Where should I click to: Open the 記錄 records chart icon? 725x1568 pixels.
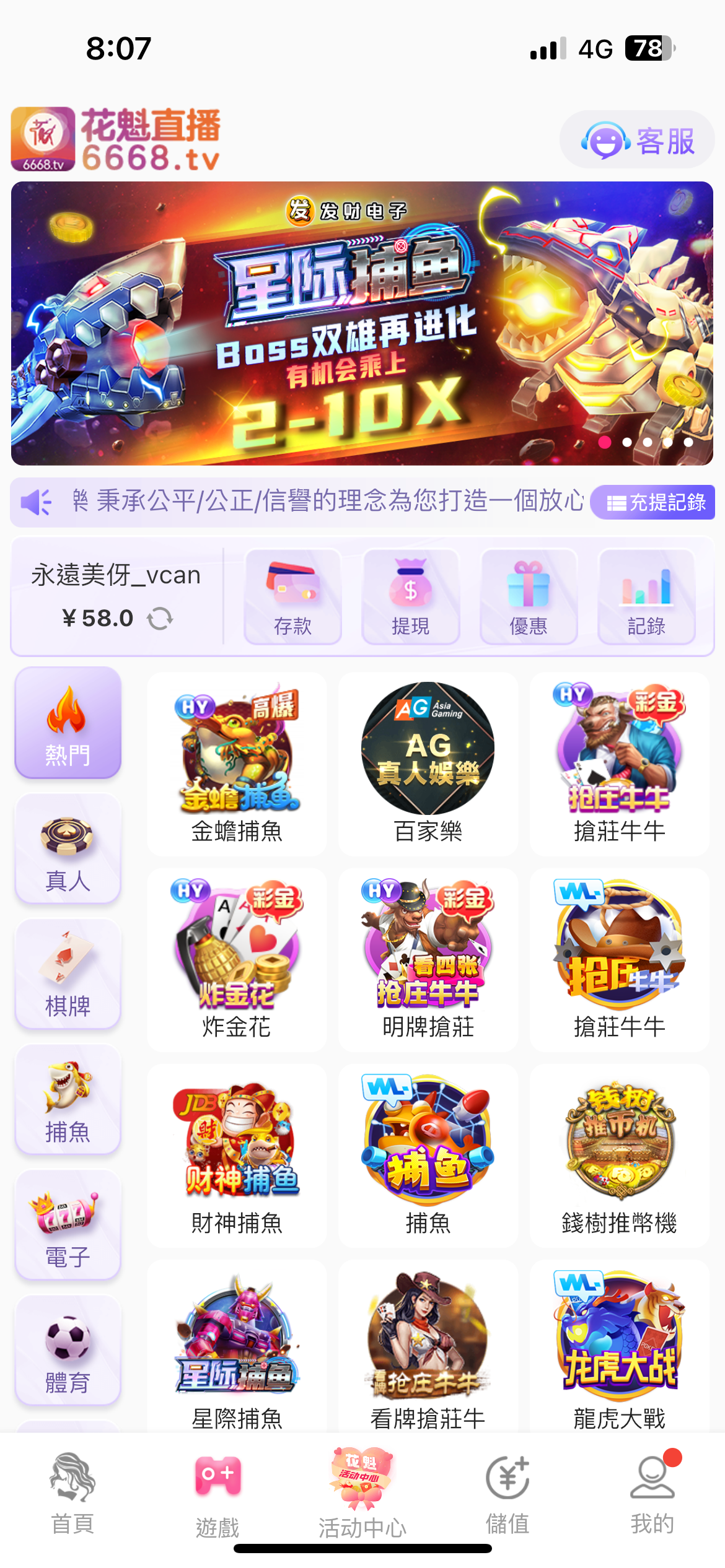(647, 589)
